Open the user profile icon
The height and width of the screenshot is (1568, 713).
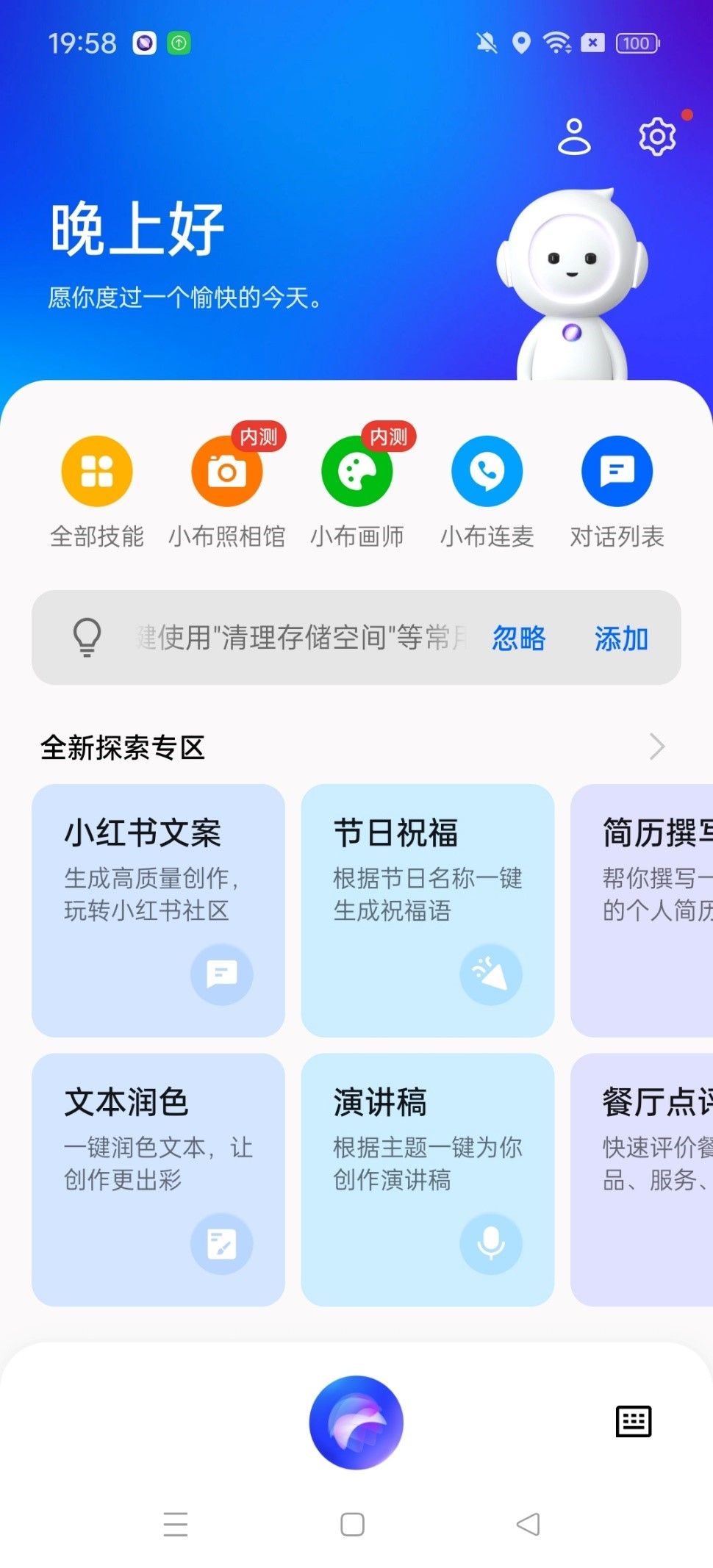pos(574,137)
